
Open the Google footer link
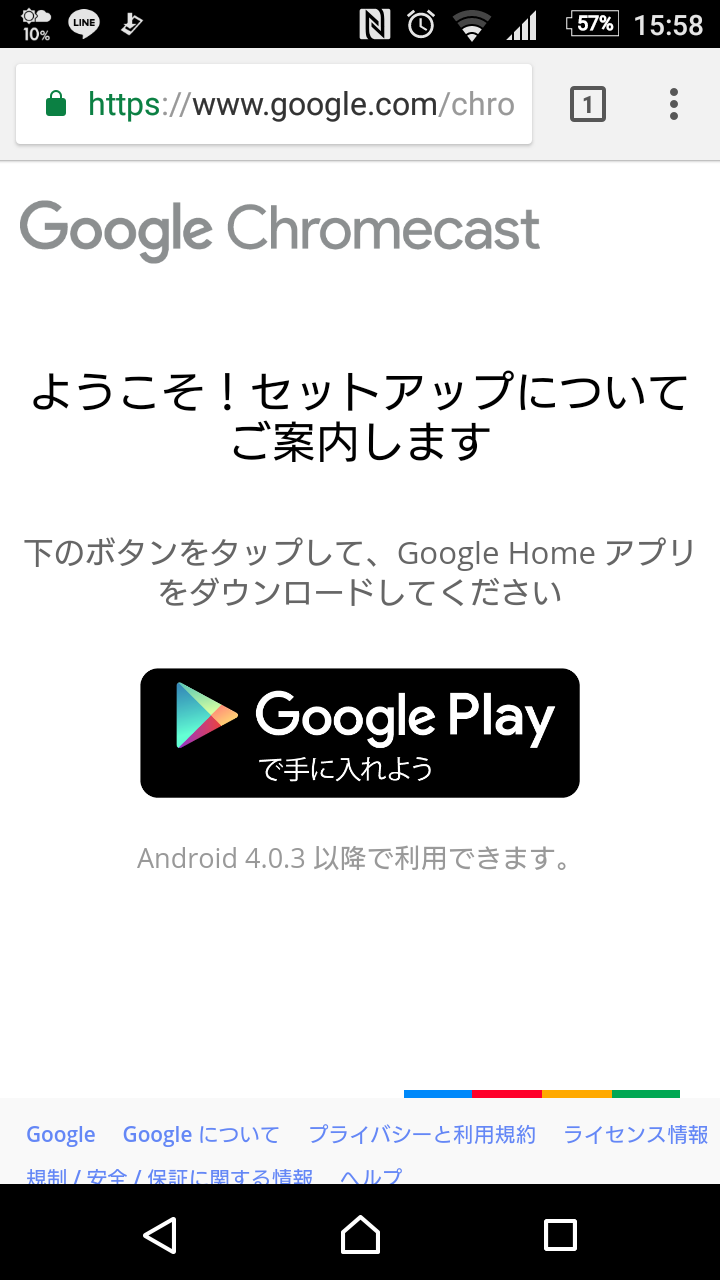point(61,1134)
